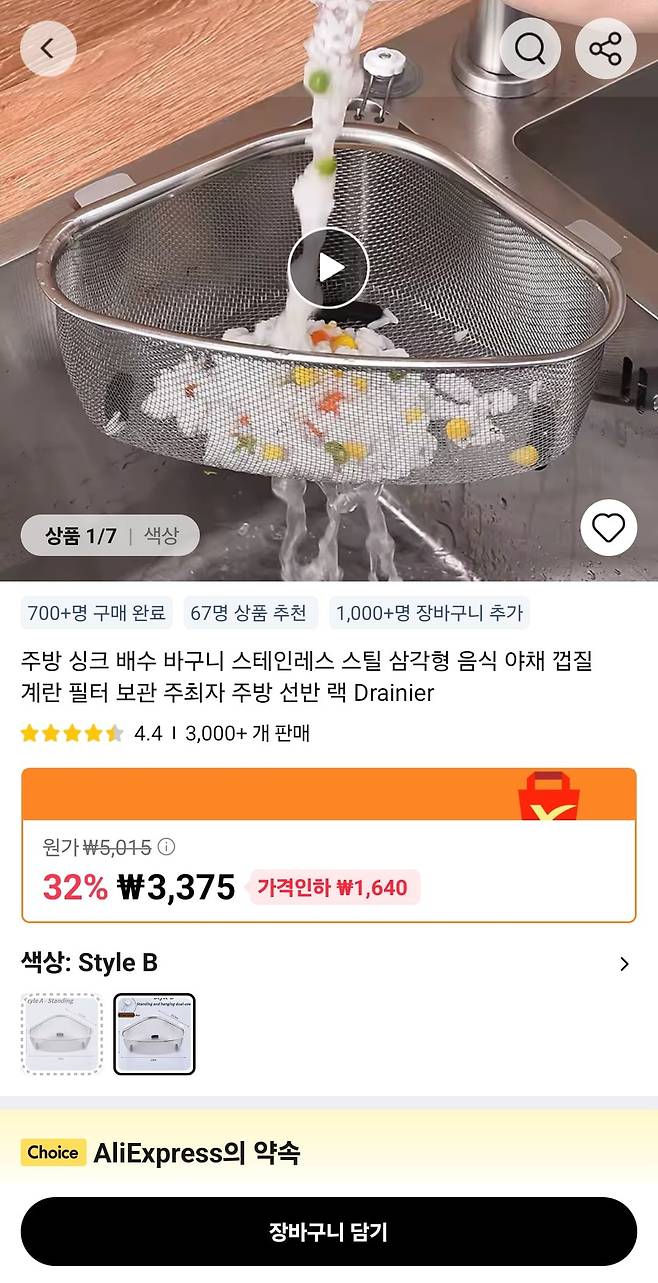The image size is (658, 1283).
Task: Open the 원가 info icon
Action: (x=167, y=847)
